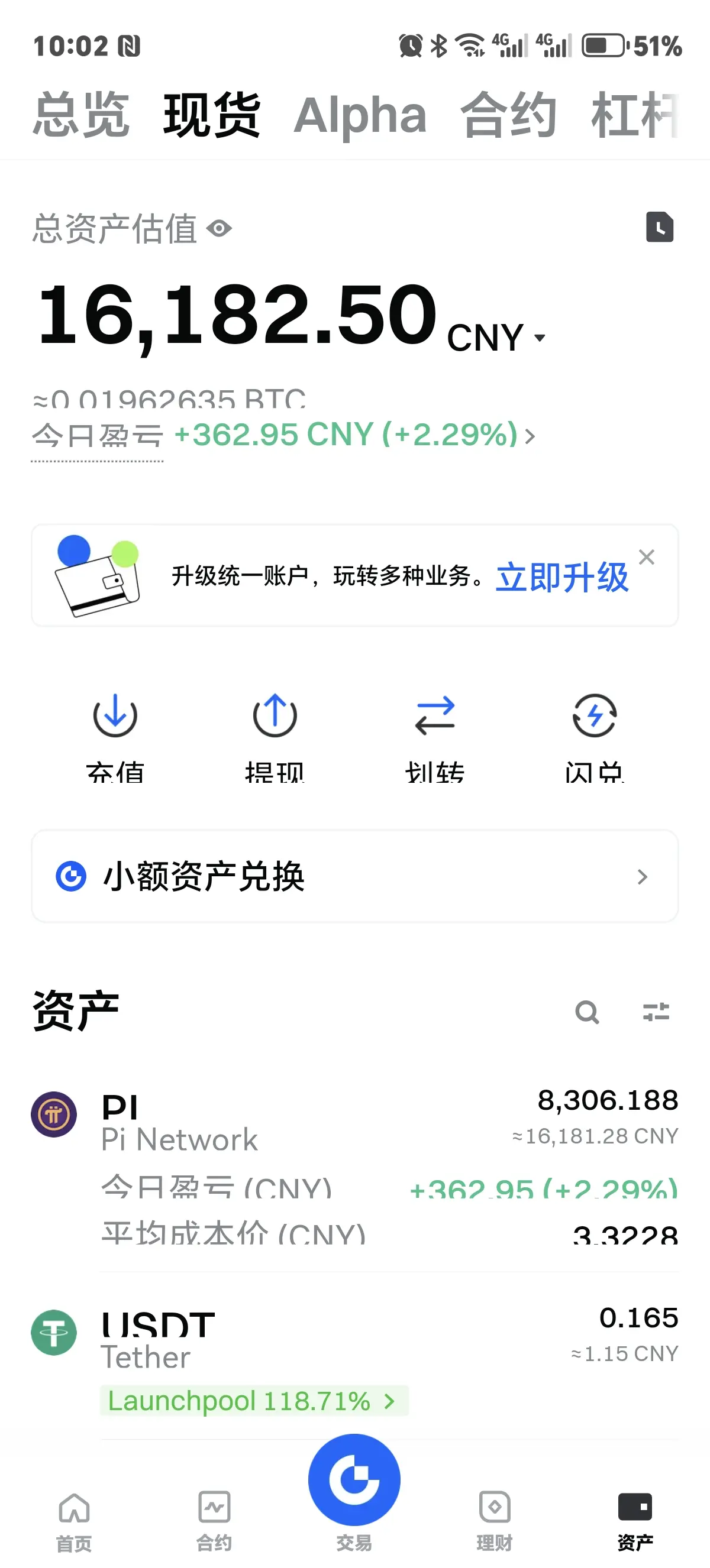
Task: Open the 闪兑 quick convert option
Action: point(594,734)
